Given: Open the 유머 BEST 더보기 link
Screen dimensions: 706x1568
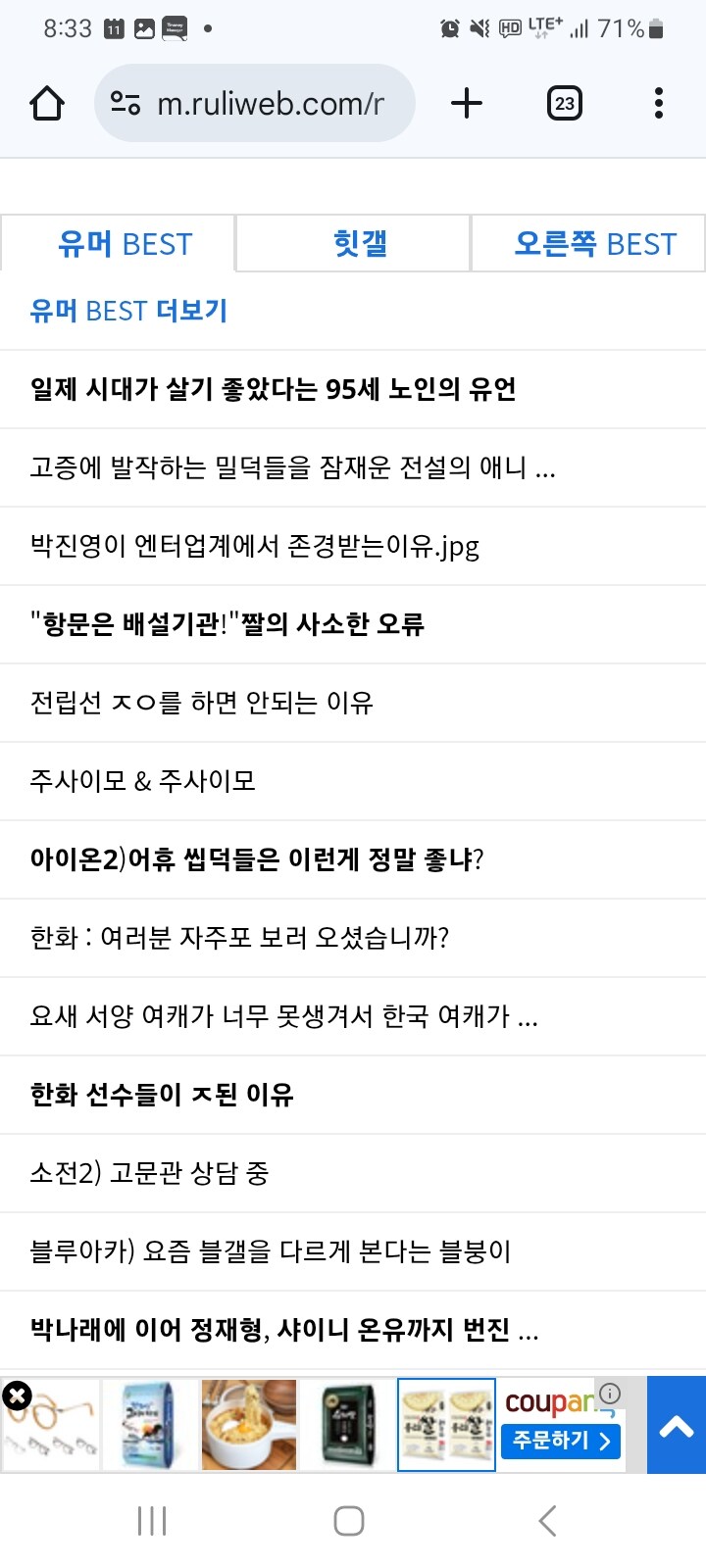Looking at the screenshot, I should [x=127, y=311].
